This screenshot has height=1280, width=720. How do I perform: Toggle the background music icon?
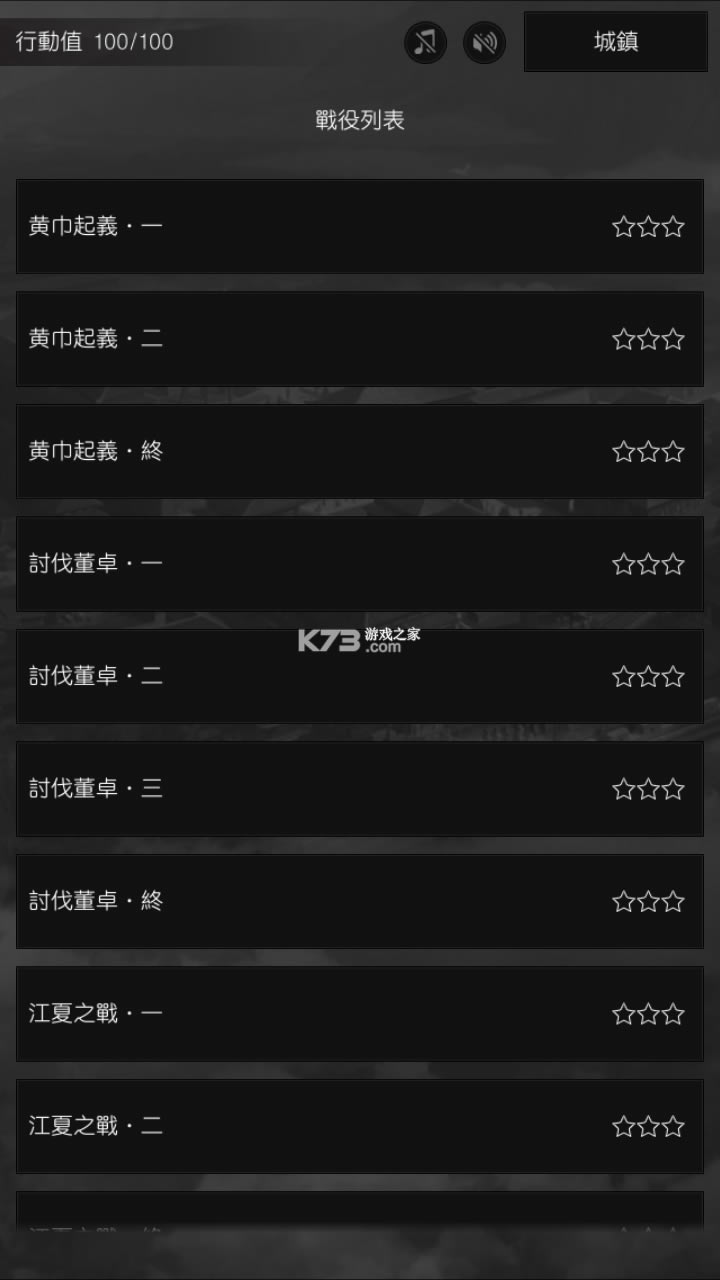click(x=424, y=42)
